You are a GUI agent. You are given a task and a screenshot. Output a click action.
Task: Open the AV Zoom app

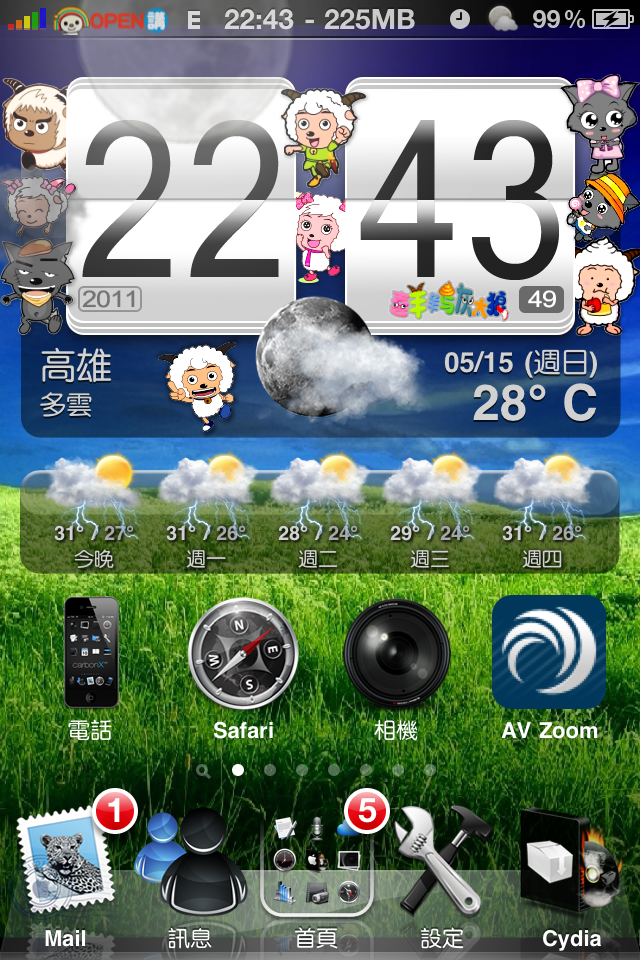pyautogui.click(x=549, y=653)
